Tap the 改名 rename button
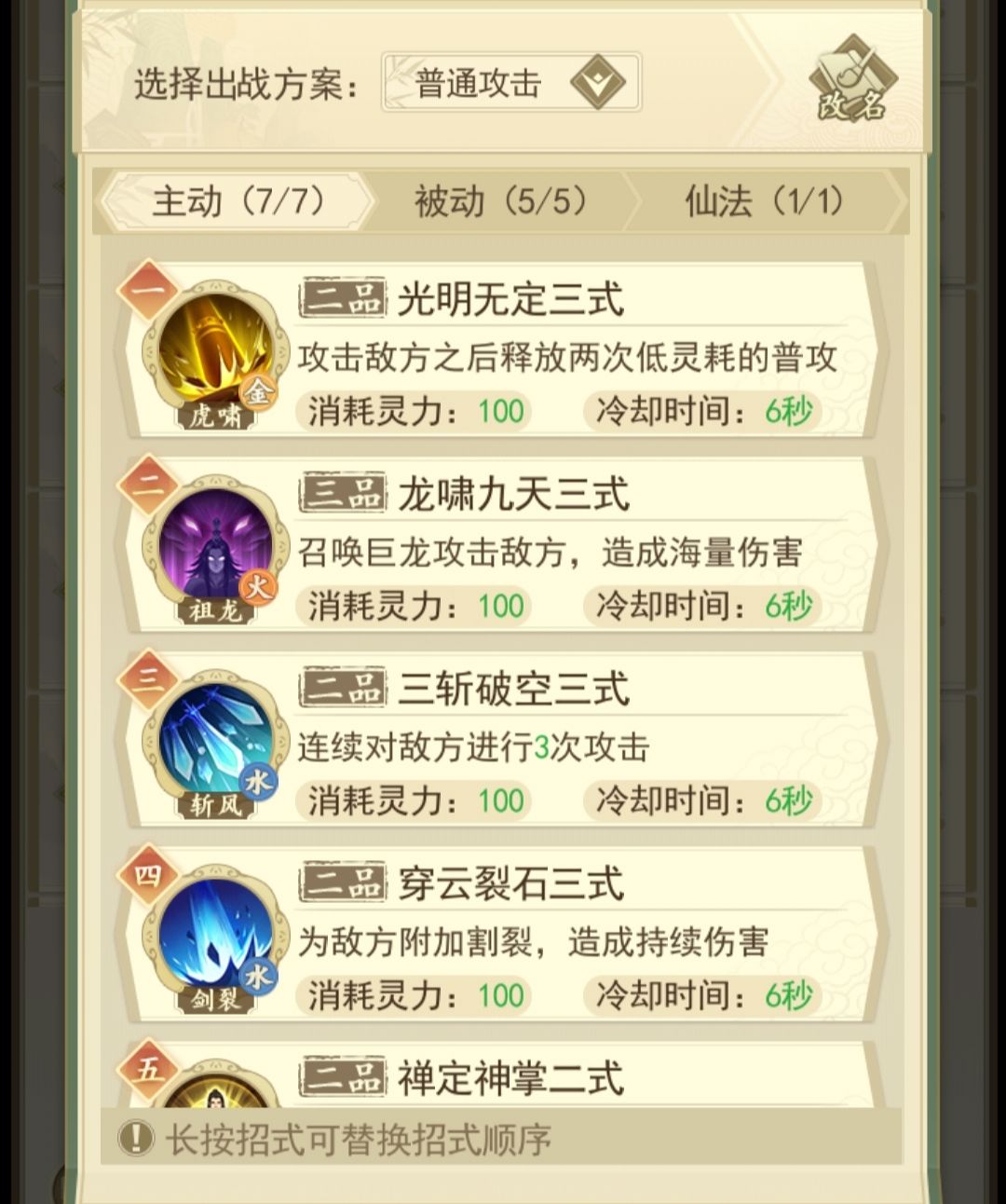Image resolution: width=1006 pixels, height=1204 pixels. pyautogui.click(x=852, y=82)
